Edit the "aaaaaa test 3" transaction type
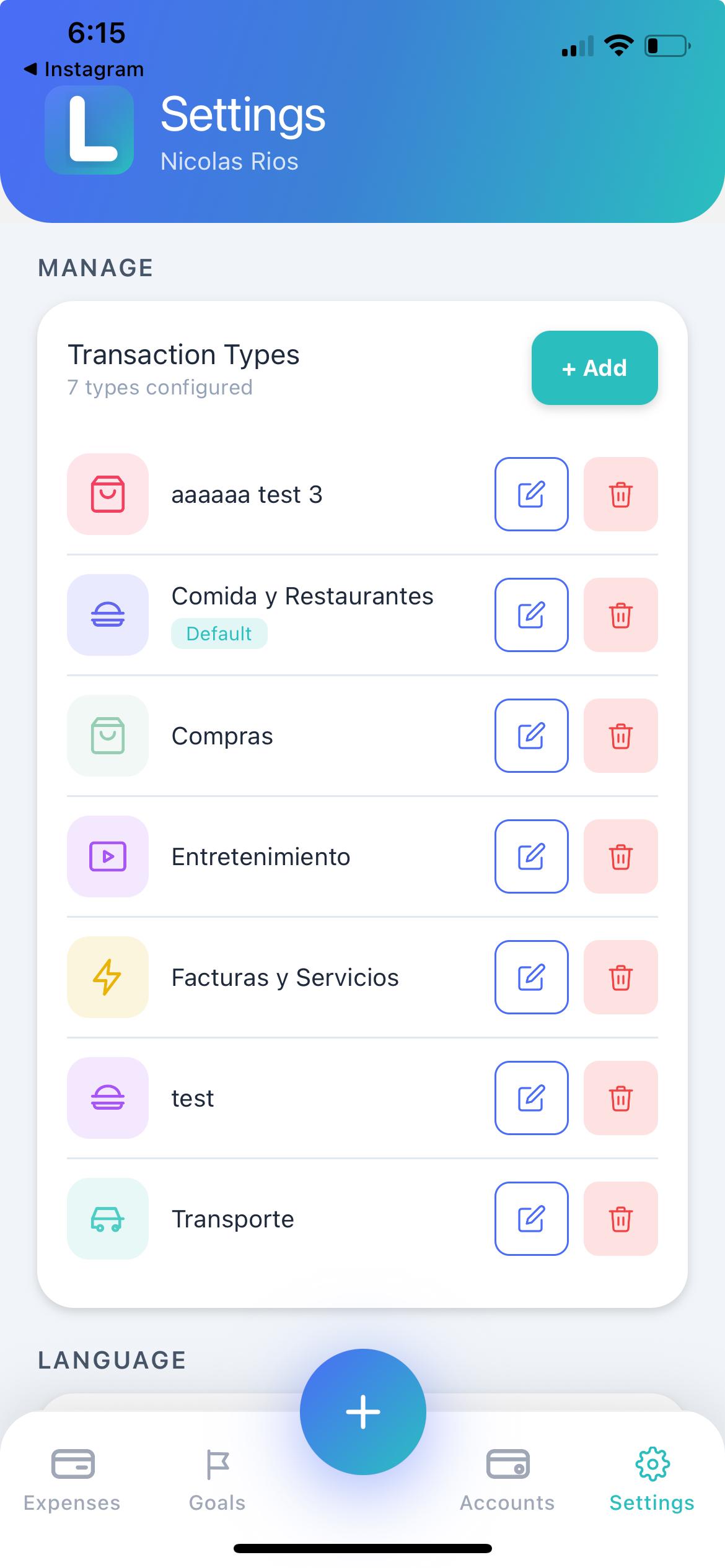Screen dimensions: 725x1568 531,494
